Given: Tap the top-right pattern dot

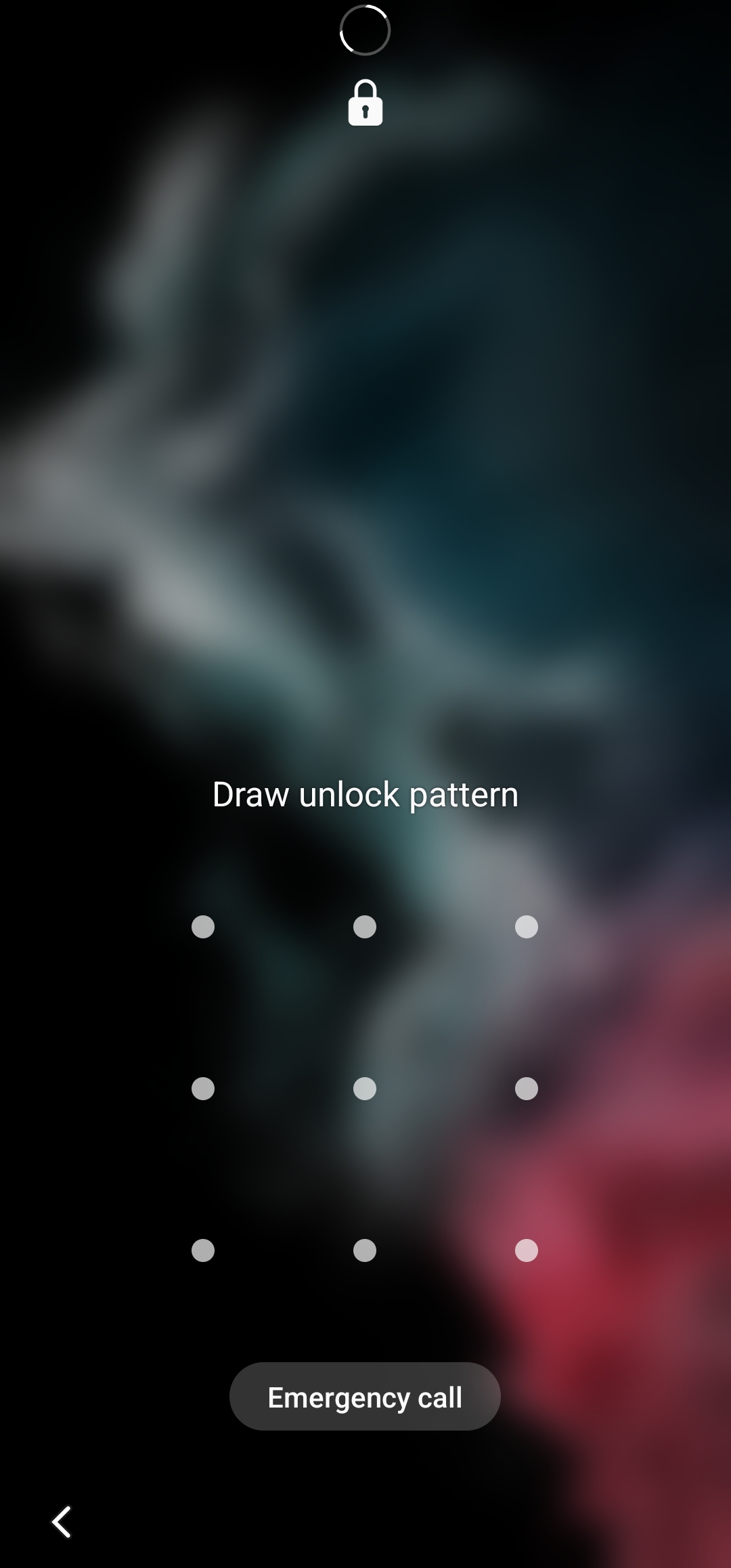Looking at the screenshot, I should point(527,927).
